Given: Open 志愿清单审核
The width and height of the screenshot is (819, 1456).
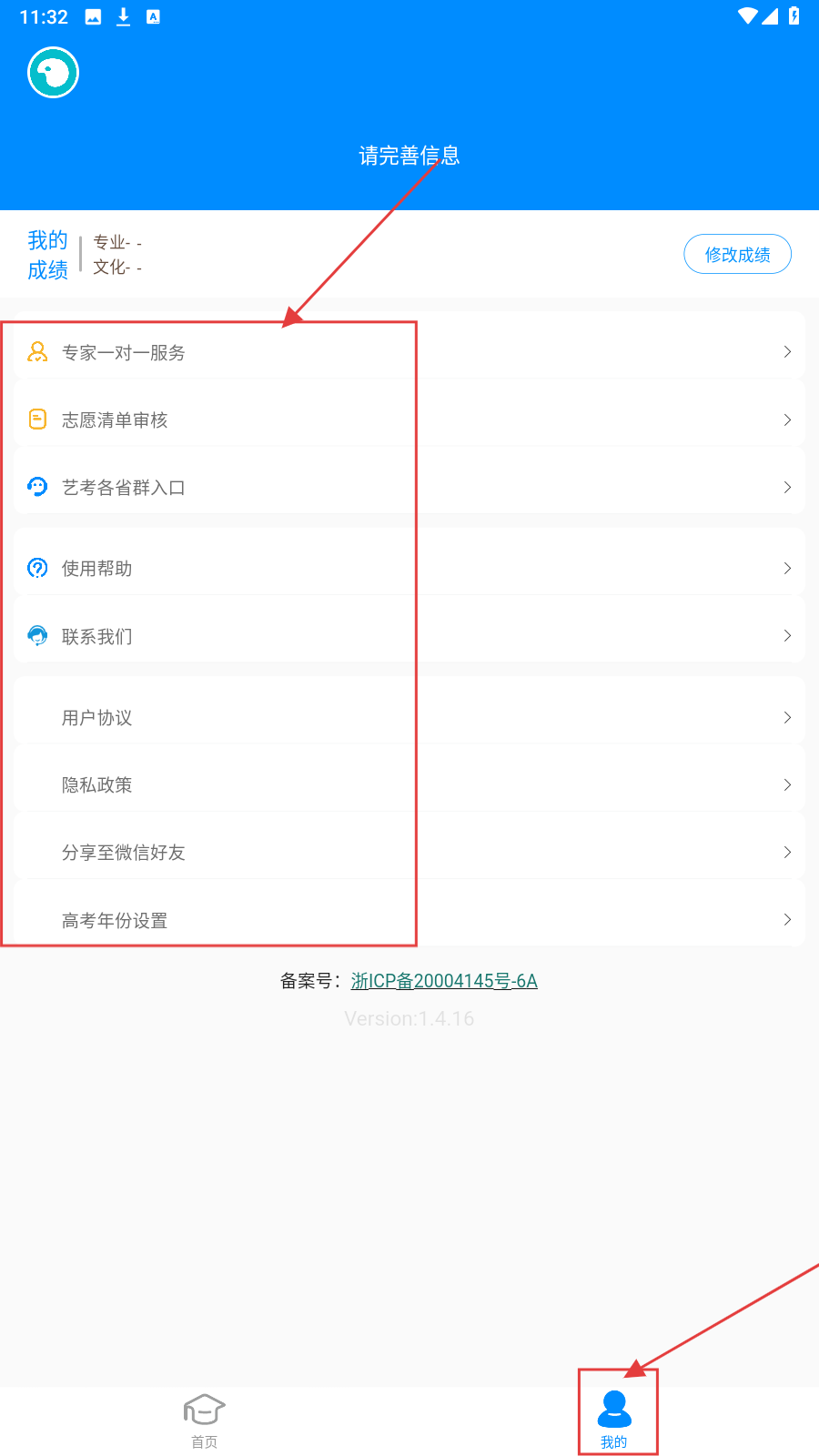Looking at the screenshot, I should (409, 420).
